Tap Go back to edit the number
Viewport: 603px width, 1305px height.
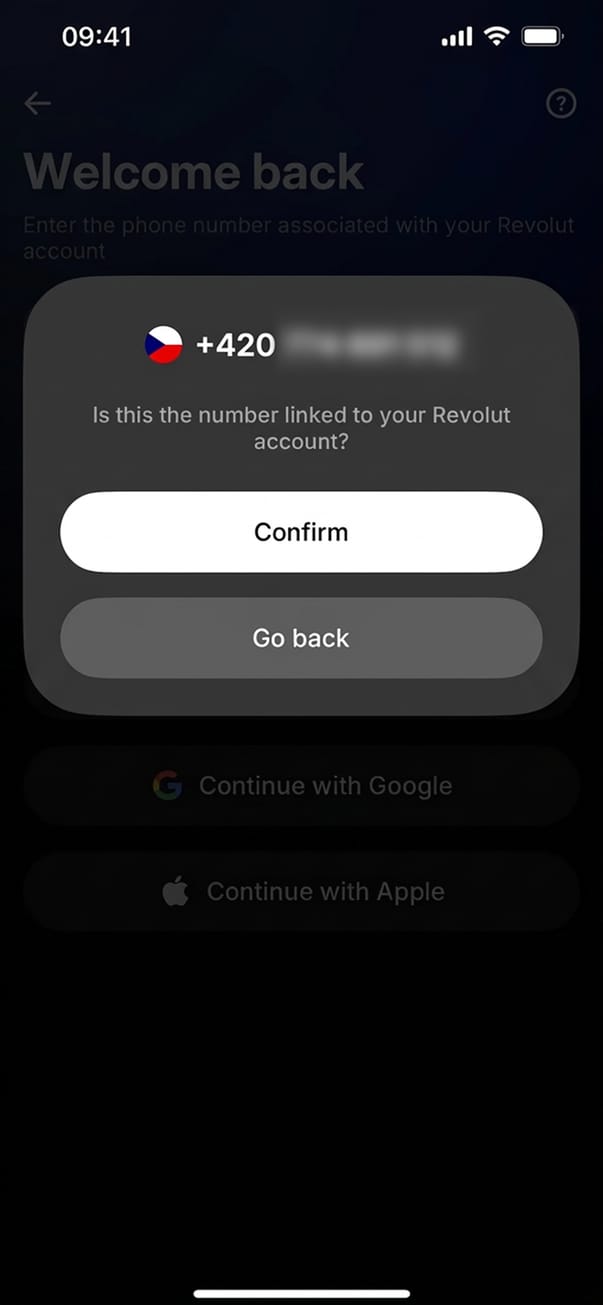click(x=301, y=638)
